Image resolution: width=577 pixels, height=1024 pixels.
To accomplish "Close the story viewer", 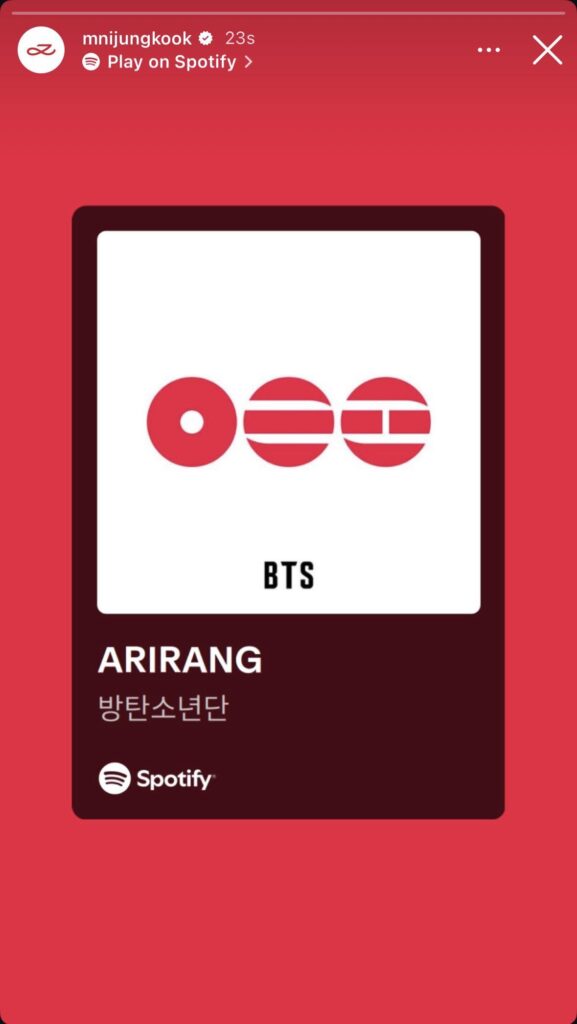I will pyautogui.click(x=547, y=50).
